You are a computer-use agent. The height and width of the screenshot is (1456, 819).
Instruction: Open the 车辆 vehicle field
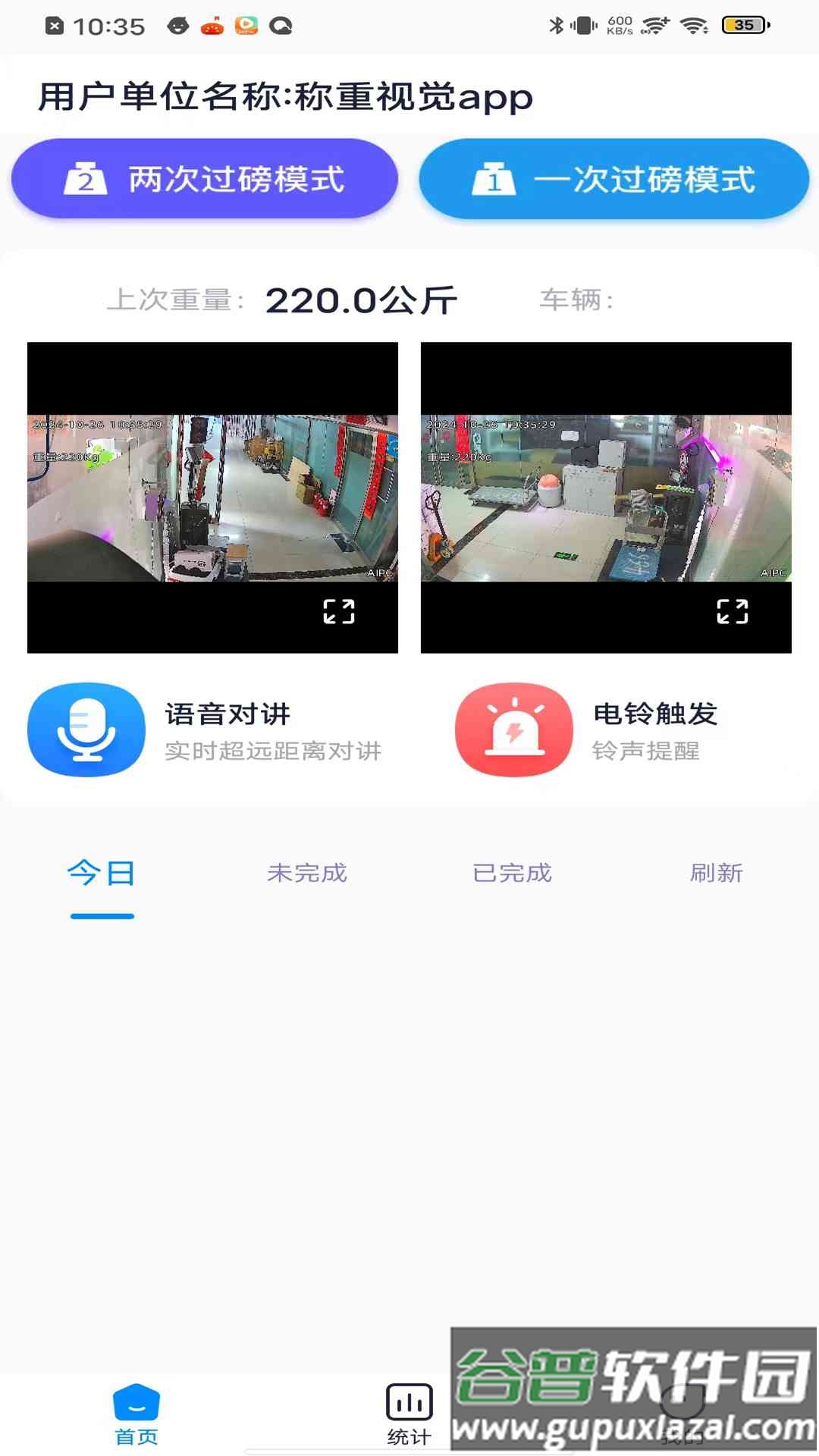click(579, 300)
